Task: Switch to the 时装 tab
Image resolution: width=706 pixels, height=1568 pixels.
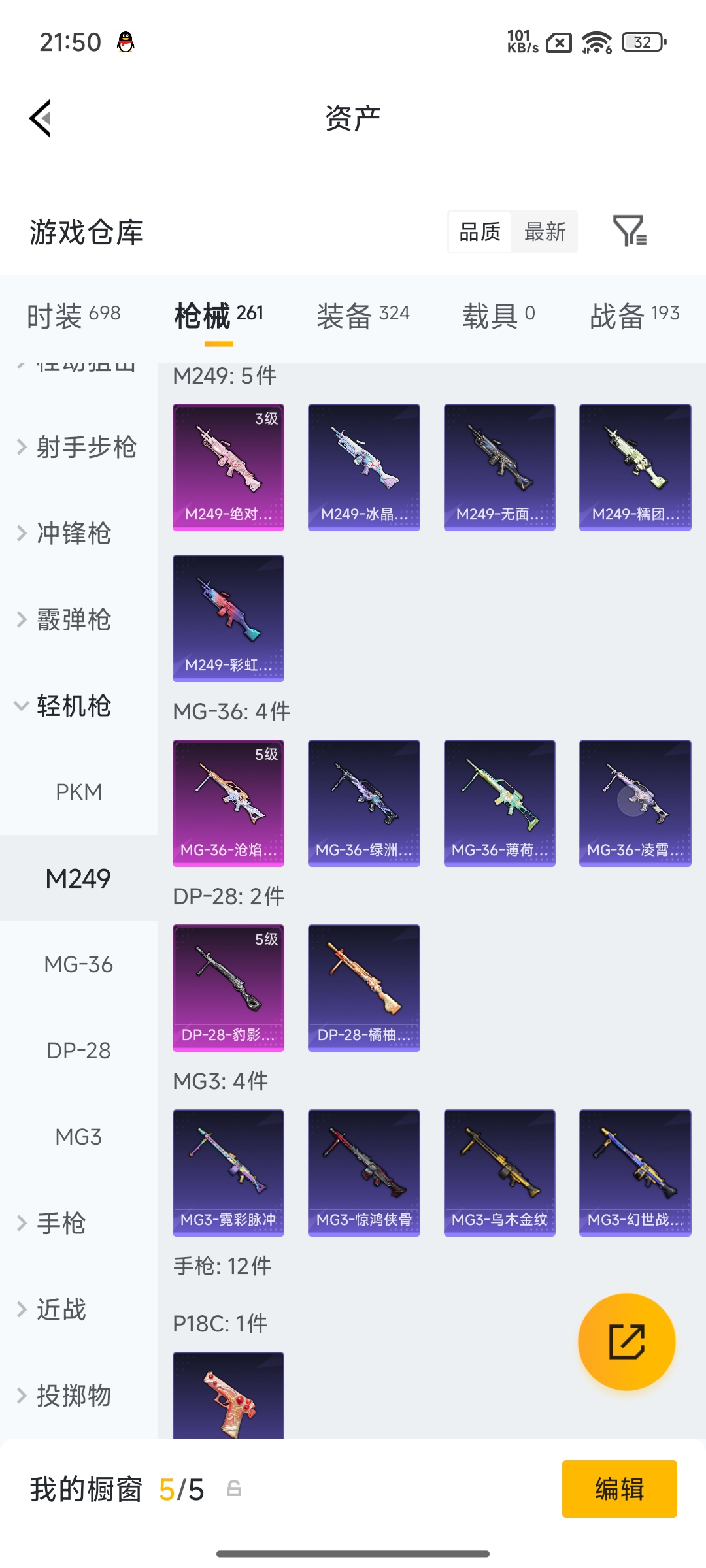Action: (73, 316)
